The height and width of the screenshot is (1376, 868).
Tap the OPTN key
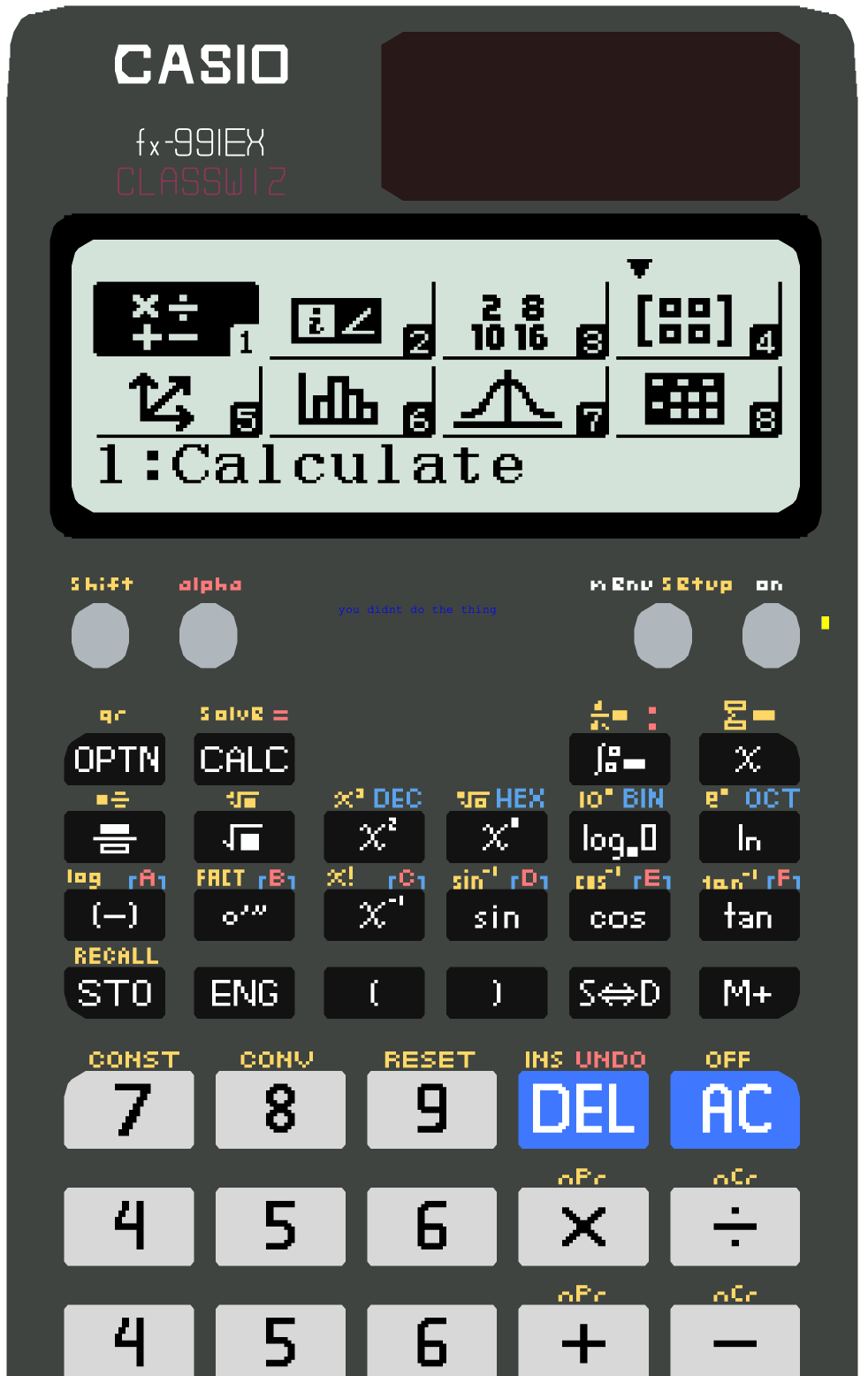(115, 759)
